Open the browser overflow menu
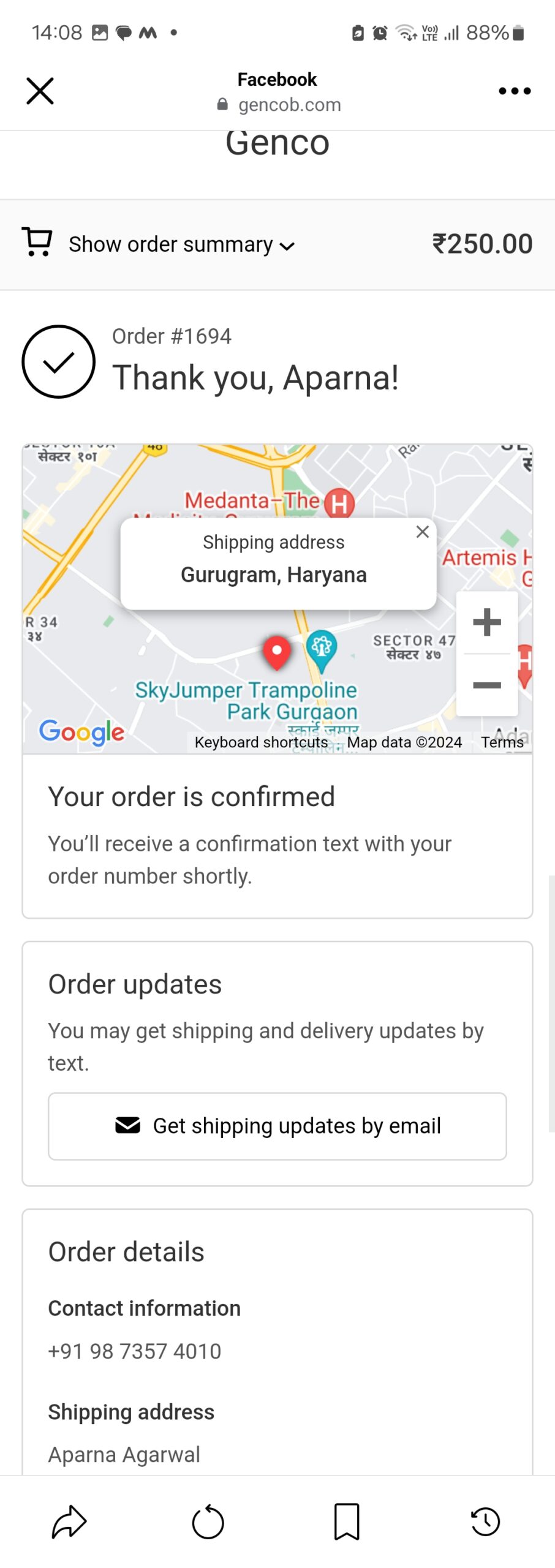This screenshot has width=555, height=1568. pos(514,91)
